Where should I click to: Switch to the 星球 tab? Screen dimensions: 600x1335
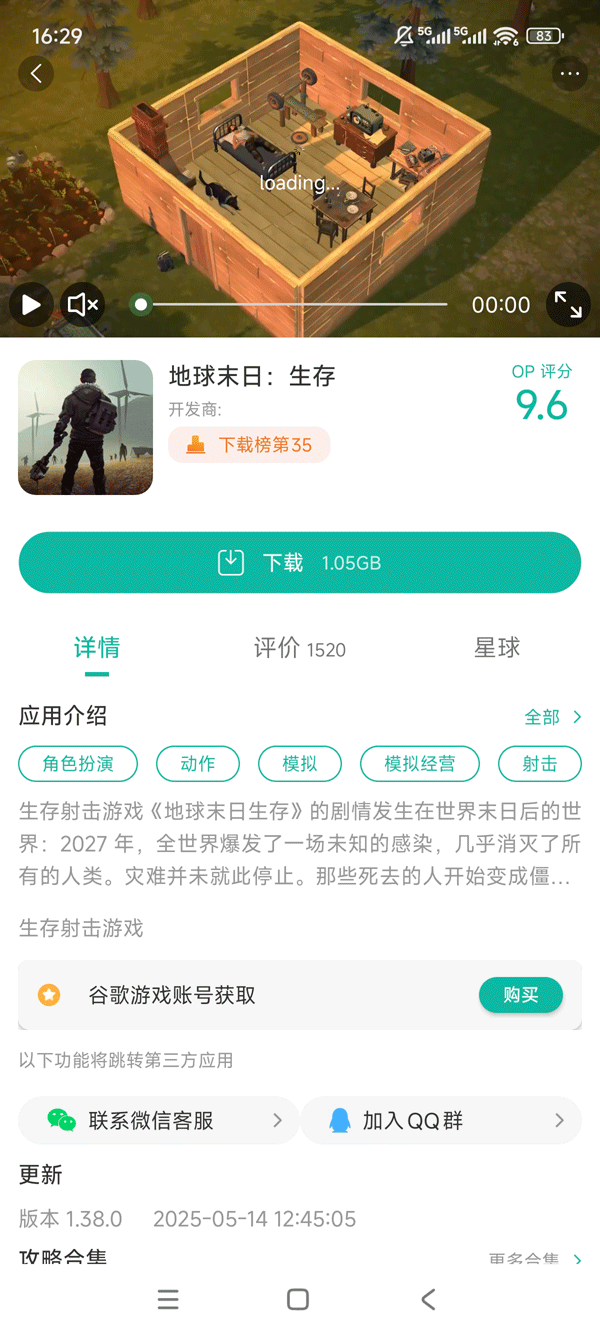click(x=497, y=648)
